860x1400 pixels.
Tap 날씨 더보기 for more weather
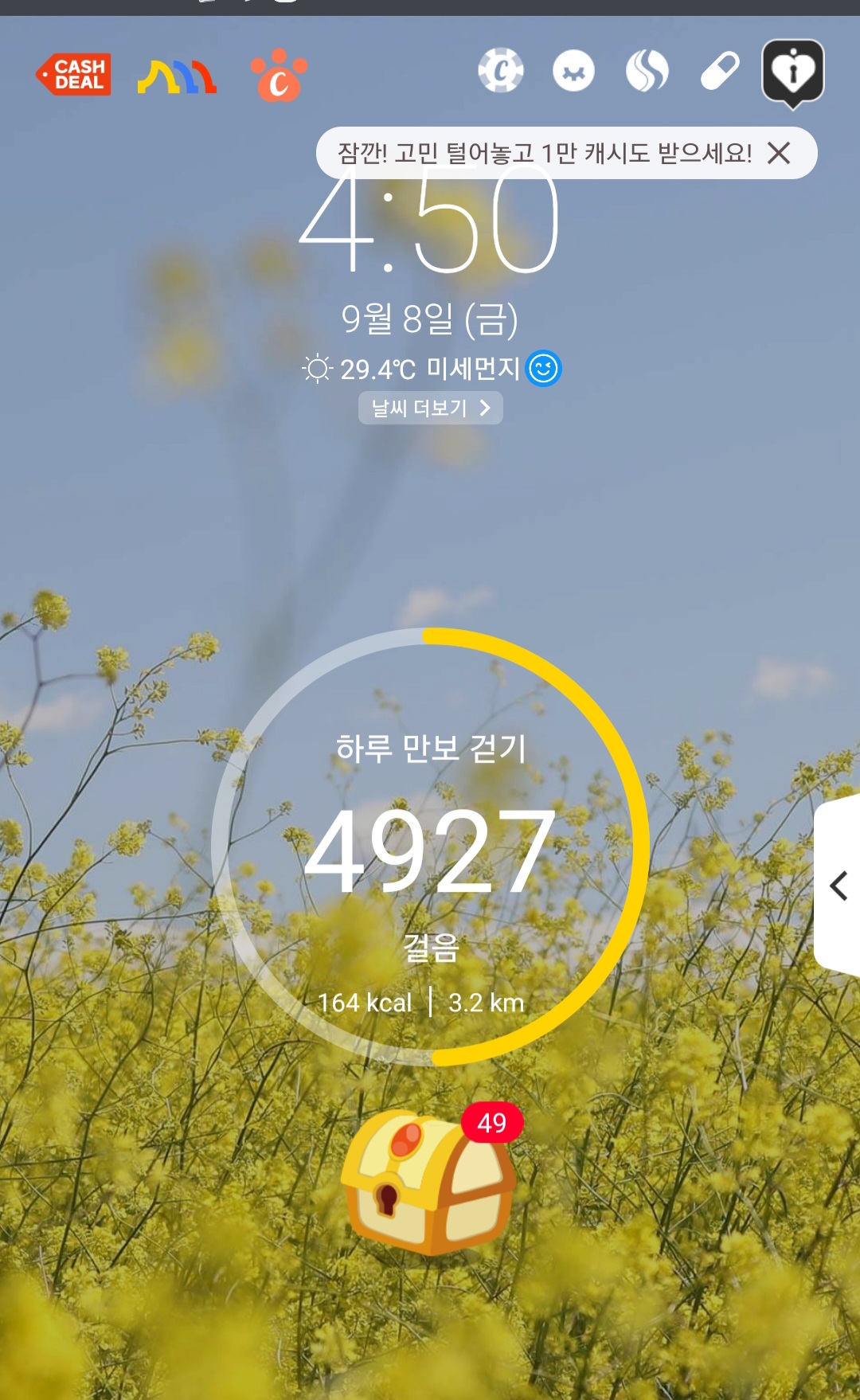coord(430,408)
